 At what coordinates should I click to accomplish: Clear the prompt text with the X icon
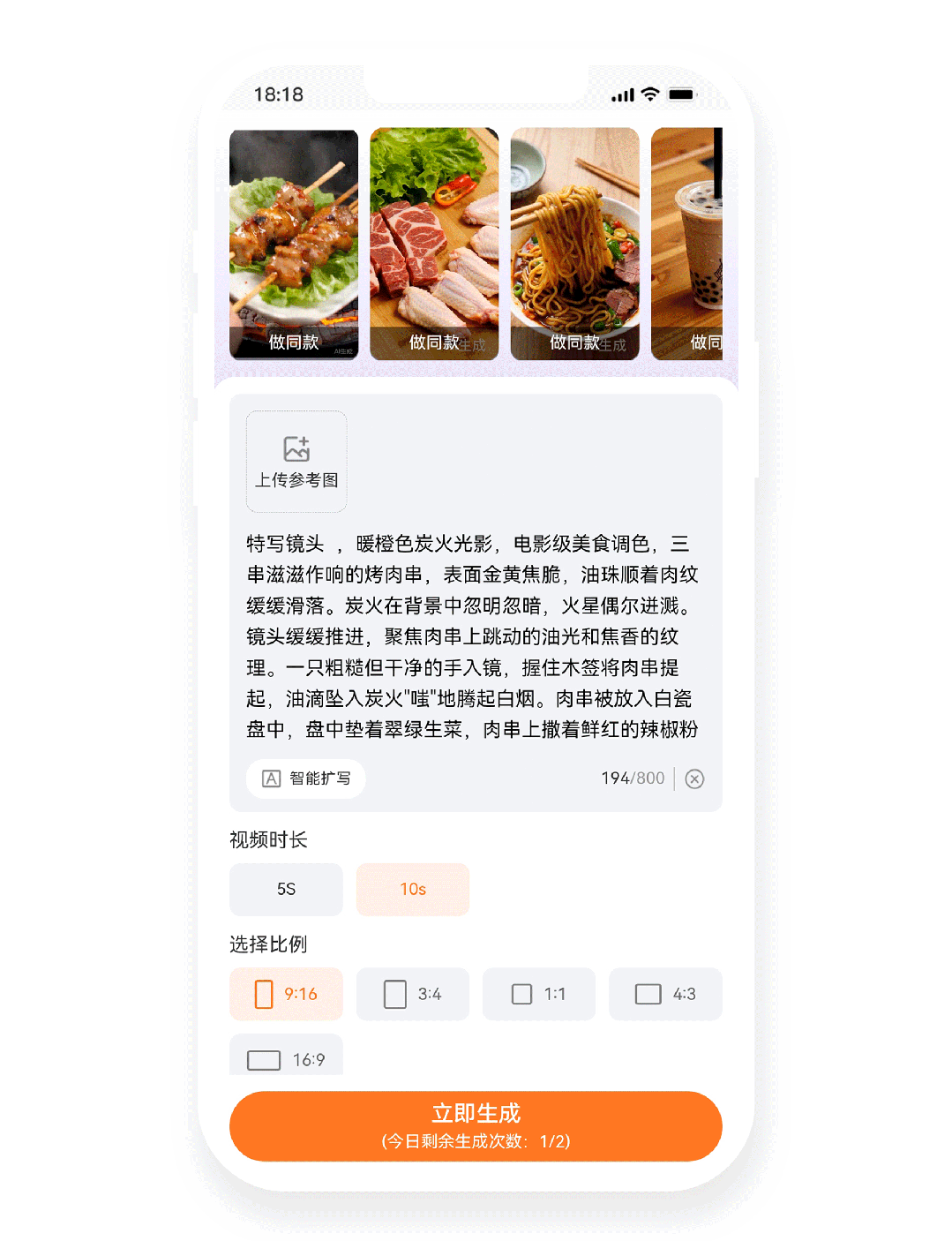point(694,778)
